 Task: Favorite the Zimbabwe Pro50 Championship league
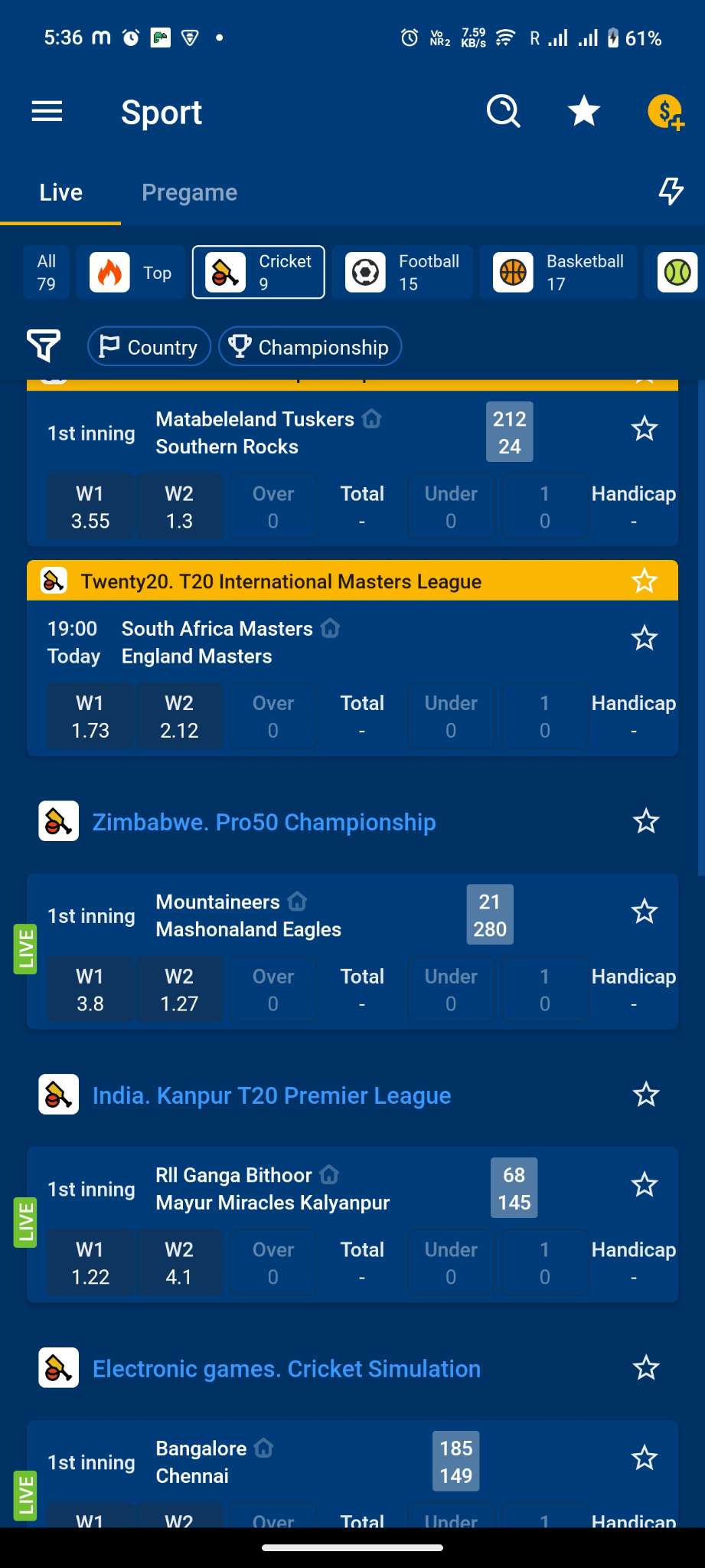point(646,821)
